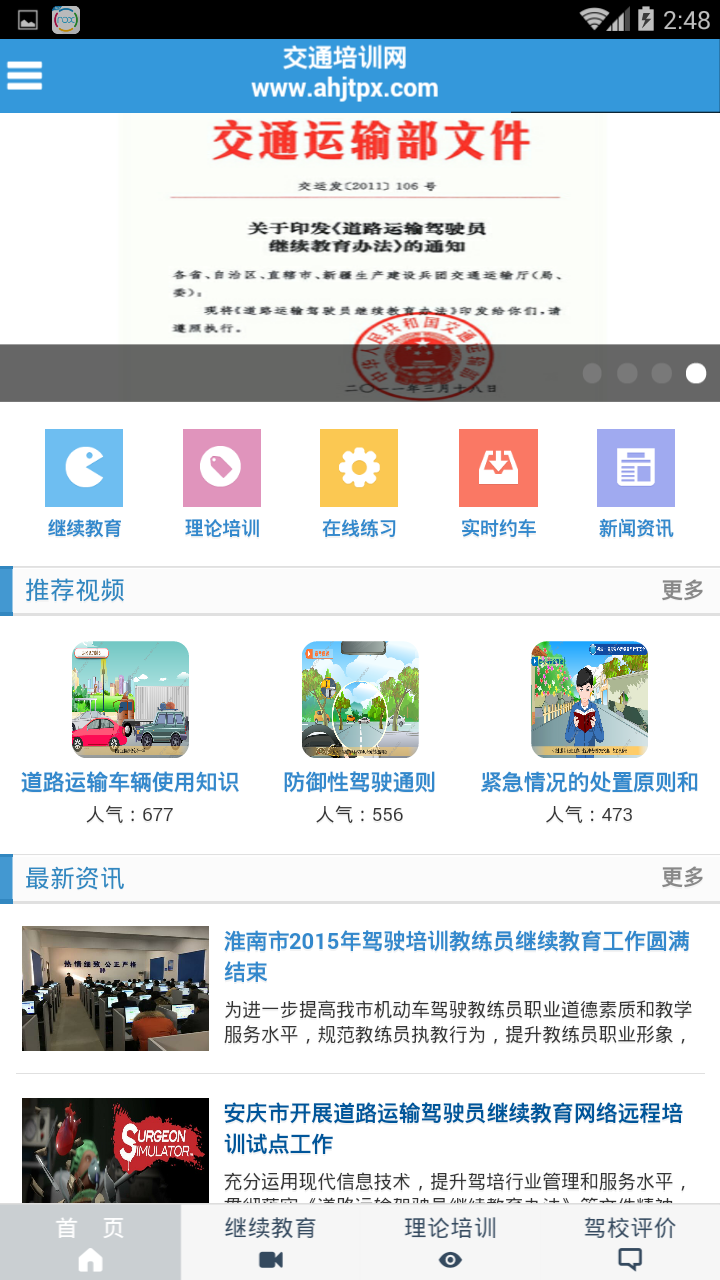The width and height of the screenshot is (720, 1280).
Task: Tap 更多 next to 最新资讯
Action: [682, 877]
